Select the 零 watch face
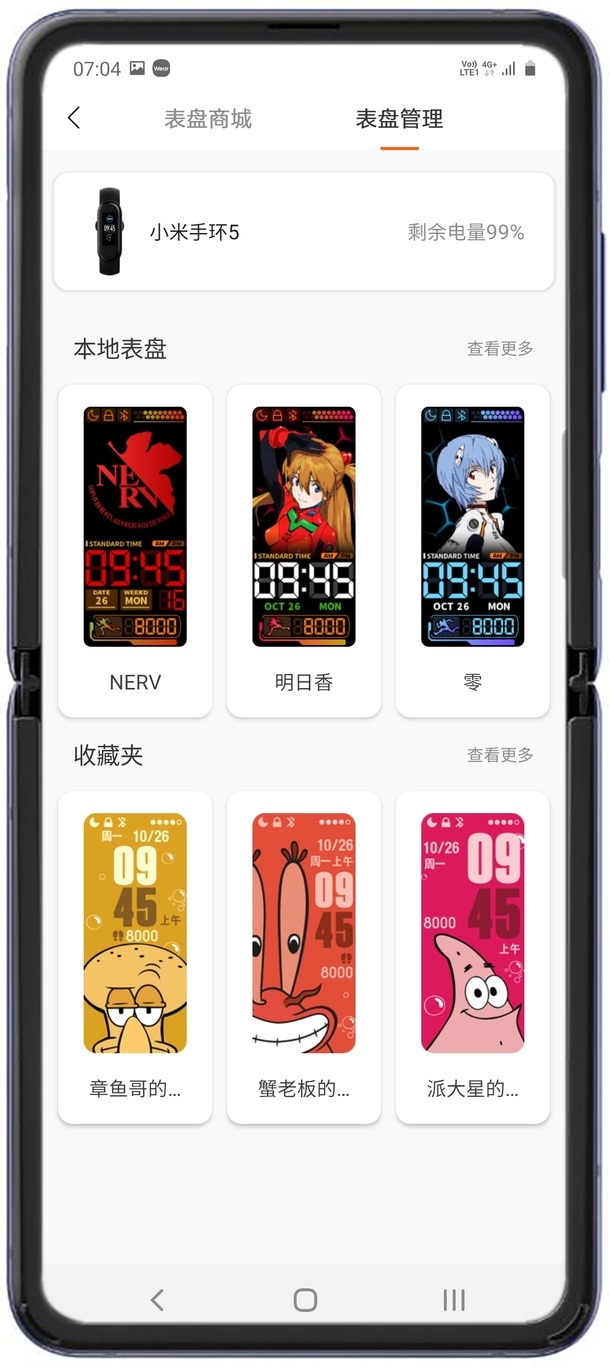Screen dimensions: 610x1368 tap(473, 550)
